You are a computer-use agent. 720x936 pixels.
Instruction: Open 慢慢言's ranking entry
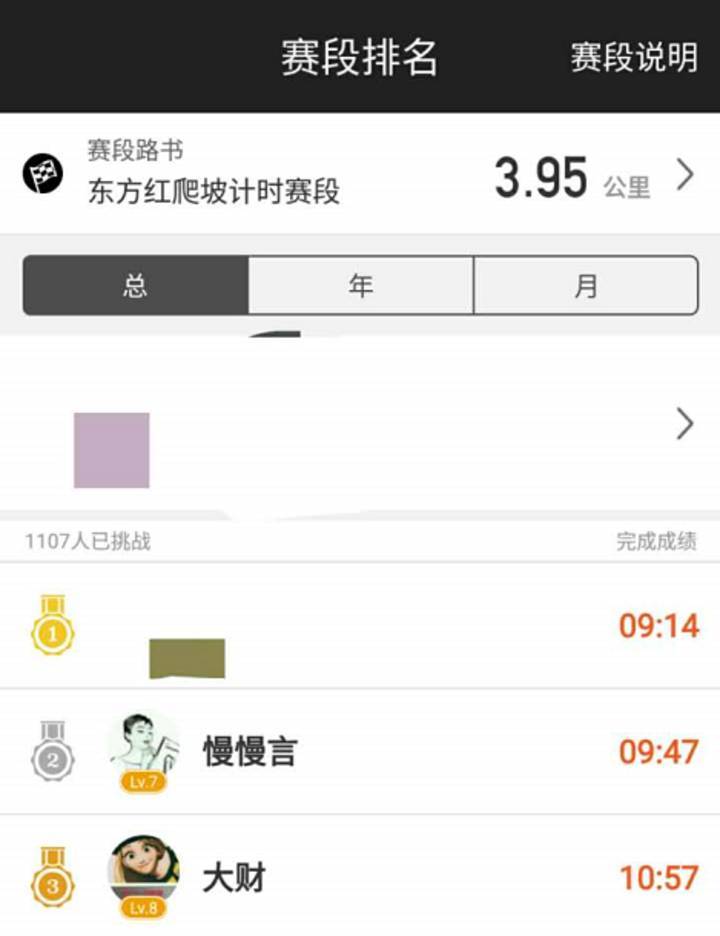[x=360, y=752]
